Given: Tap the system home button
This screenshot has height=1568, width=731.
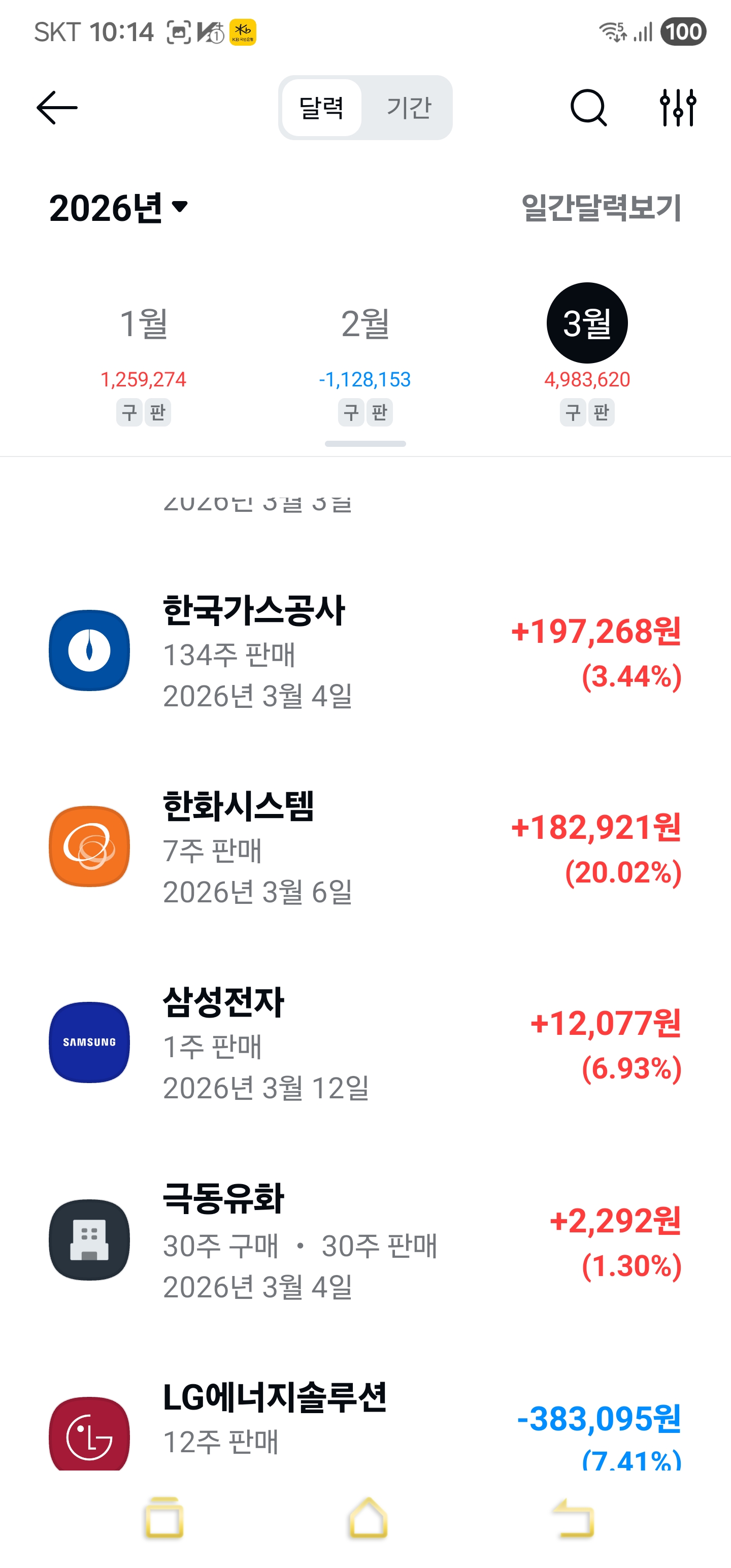Looking at the screenshot, I should point(368,1518).
